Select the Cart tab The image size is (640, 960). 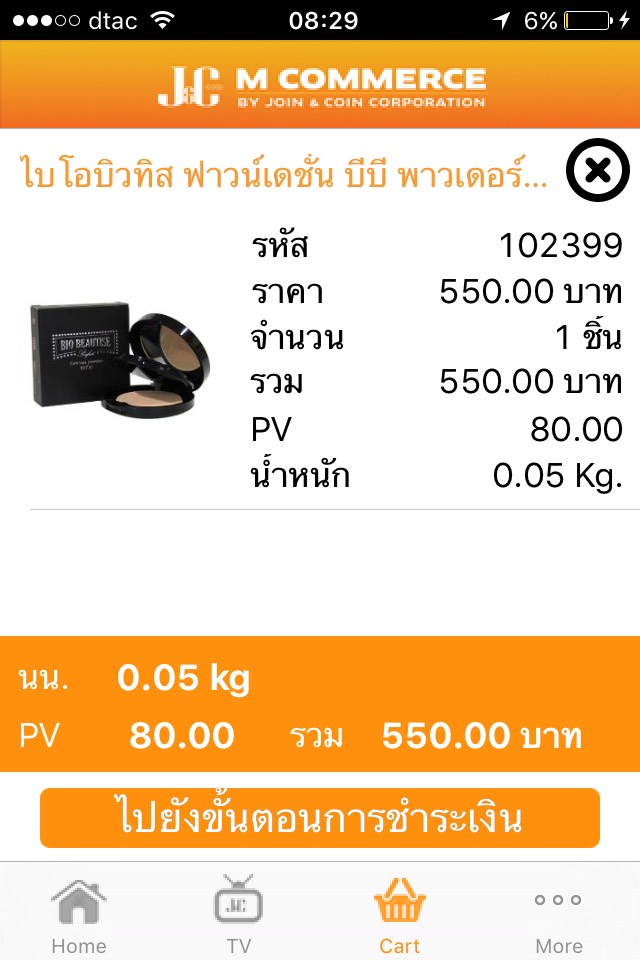click(x=399, y=914)
